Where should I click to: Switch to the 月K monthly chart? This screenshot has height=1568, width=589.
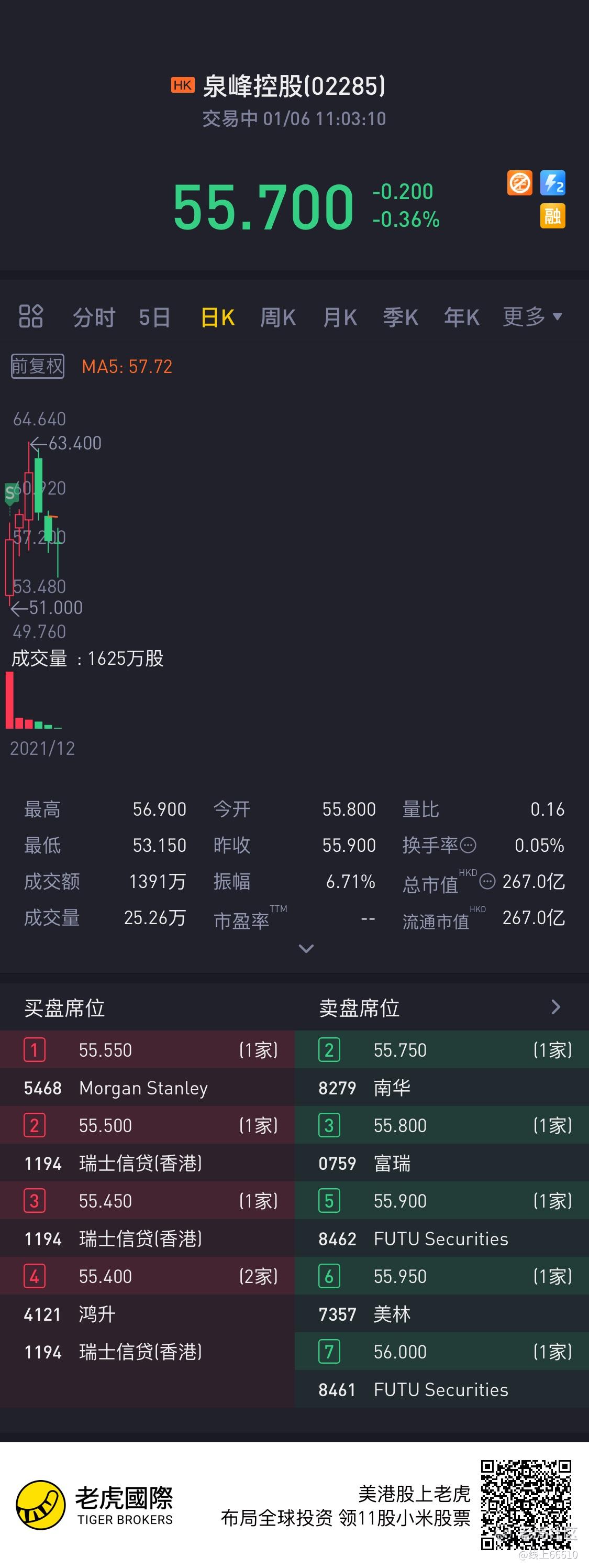340,317
